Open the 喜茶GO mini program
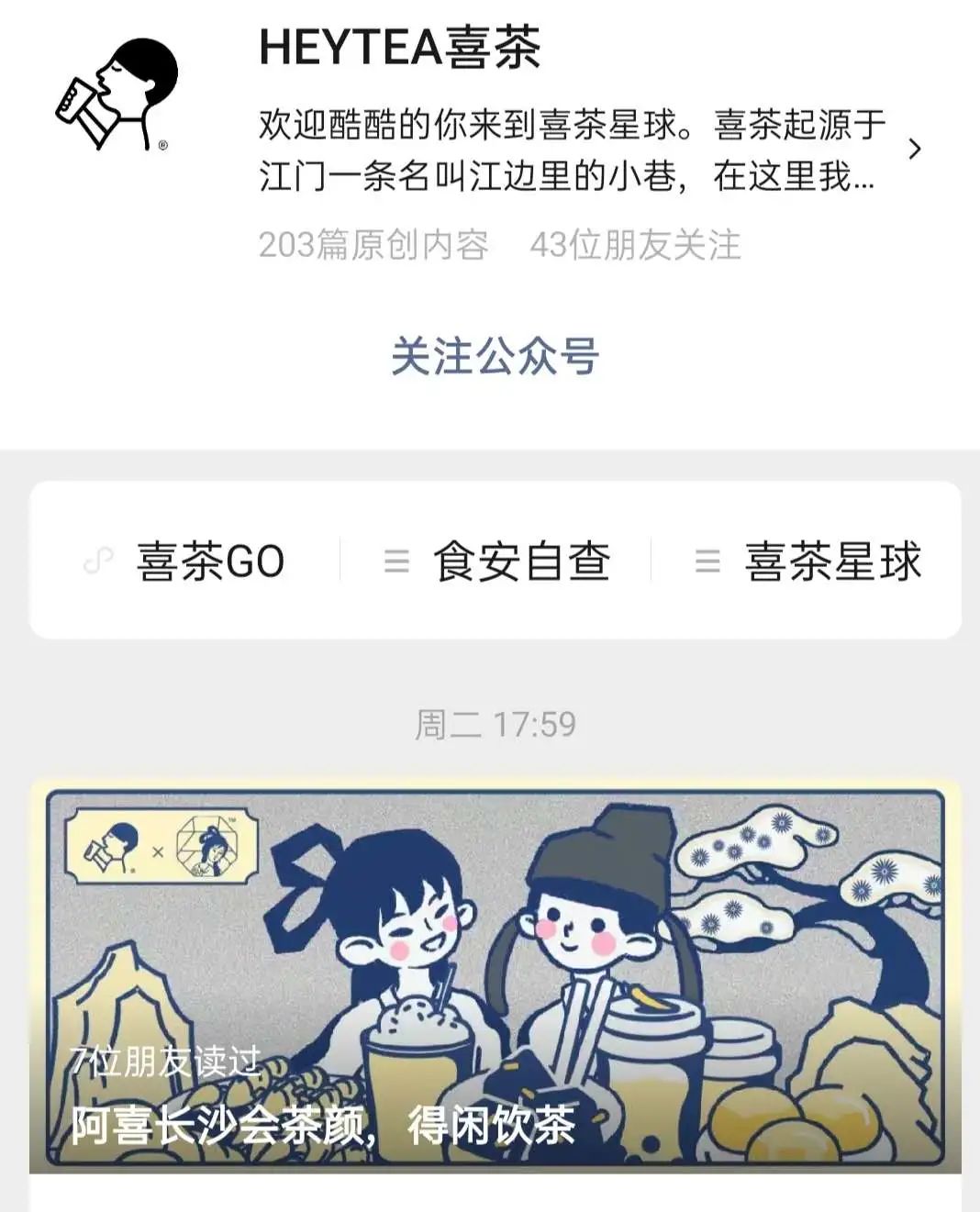The width and height of the screenshot is (980, 1212). point(186,561)
